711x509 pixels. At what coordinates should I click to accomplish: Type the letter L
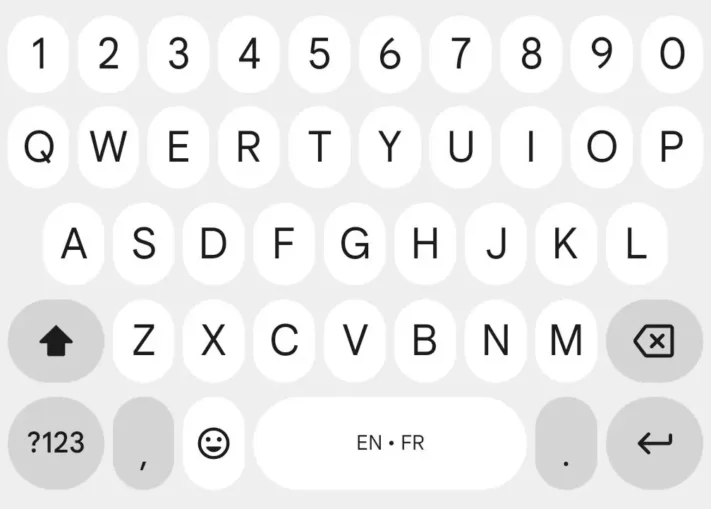pos(636,244)
